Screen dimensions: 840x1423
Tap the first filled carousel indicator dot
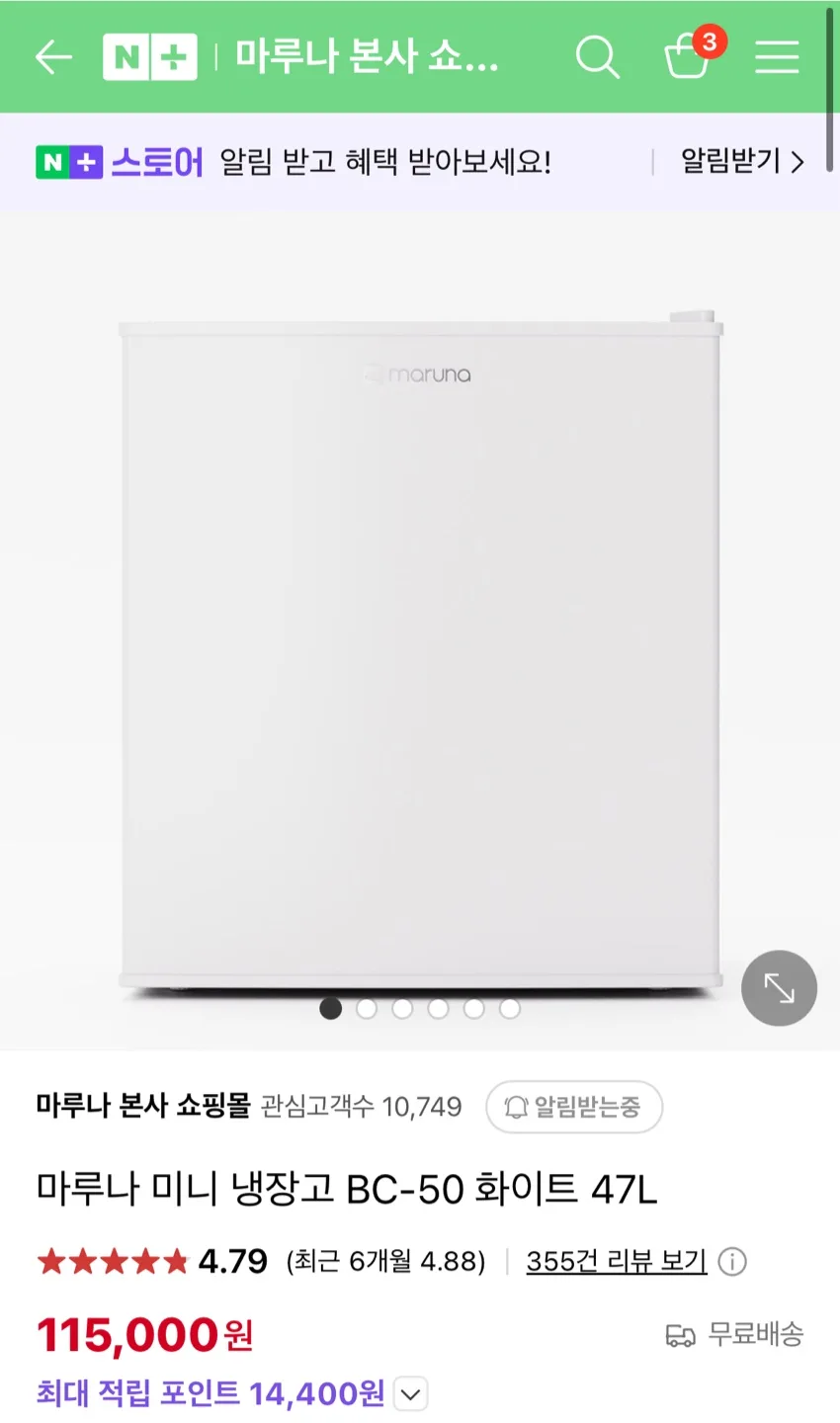point(331,1009)
